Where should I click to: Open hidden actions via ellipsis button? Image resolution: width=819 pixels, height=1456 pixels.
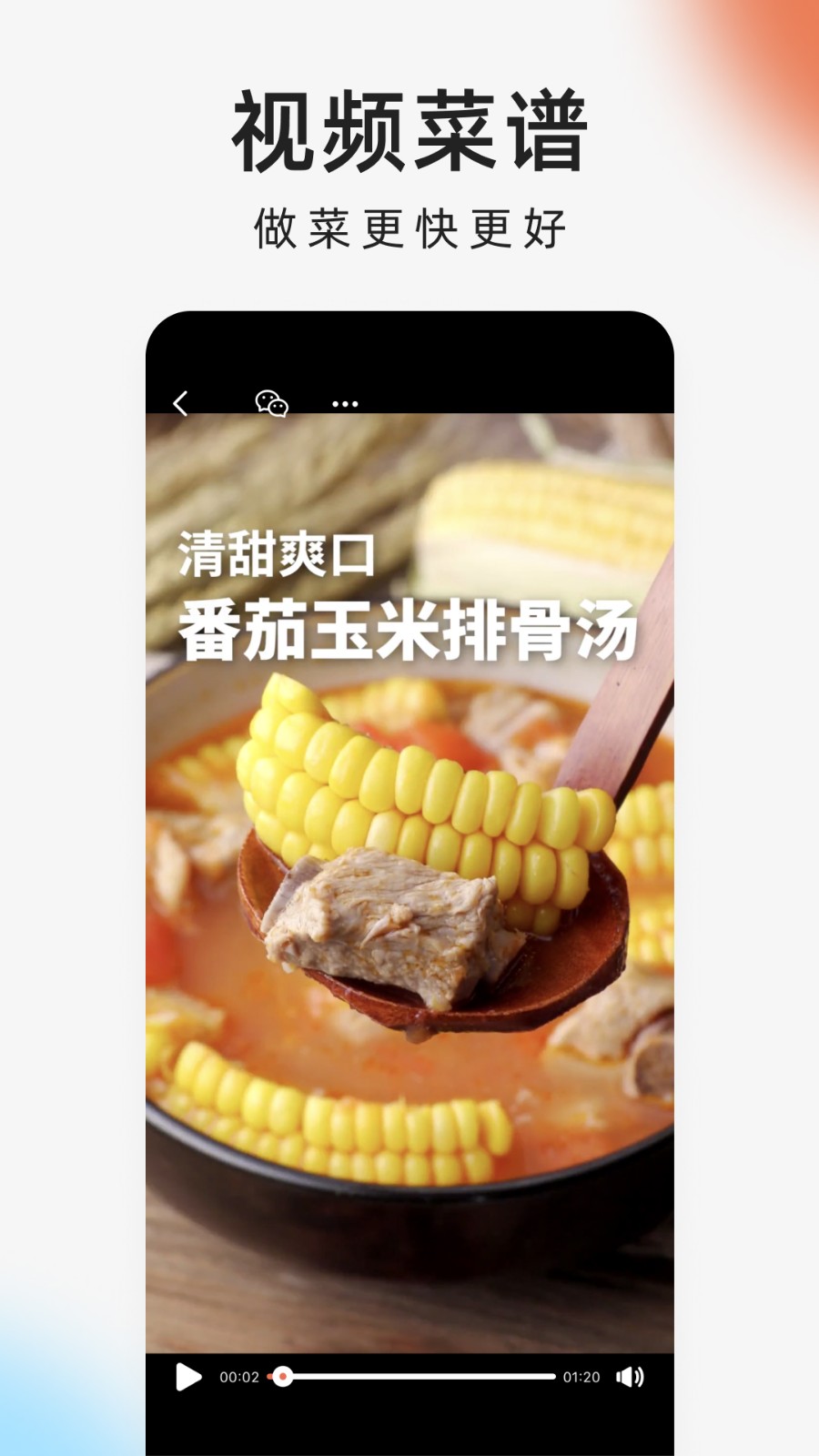pos(344,401)
